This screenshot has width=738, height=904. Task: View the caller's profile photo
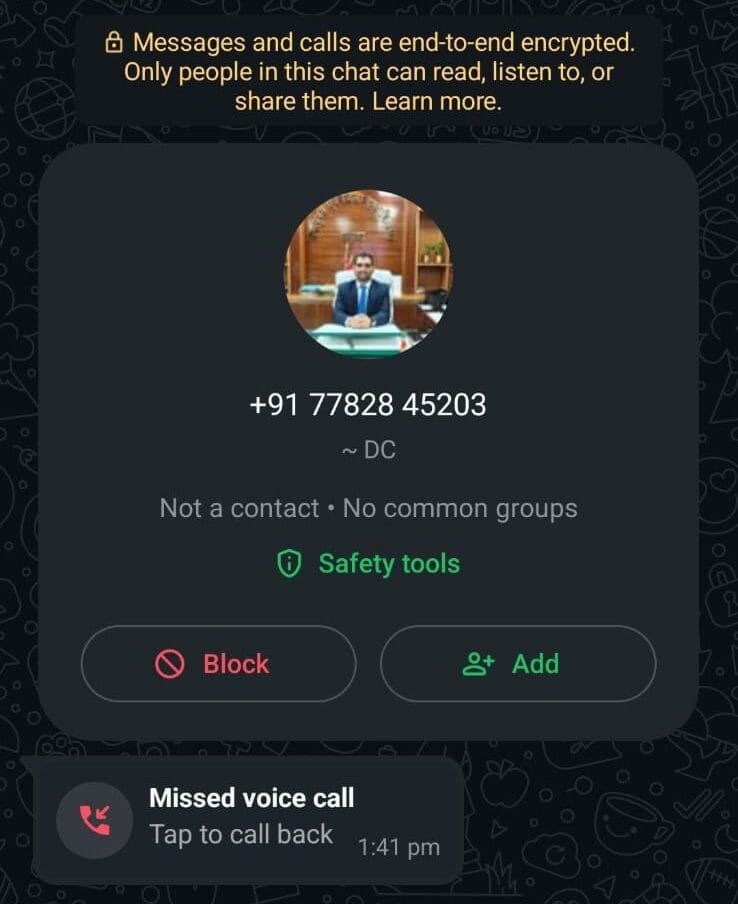[x=368, y=273]
